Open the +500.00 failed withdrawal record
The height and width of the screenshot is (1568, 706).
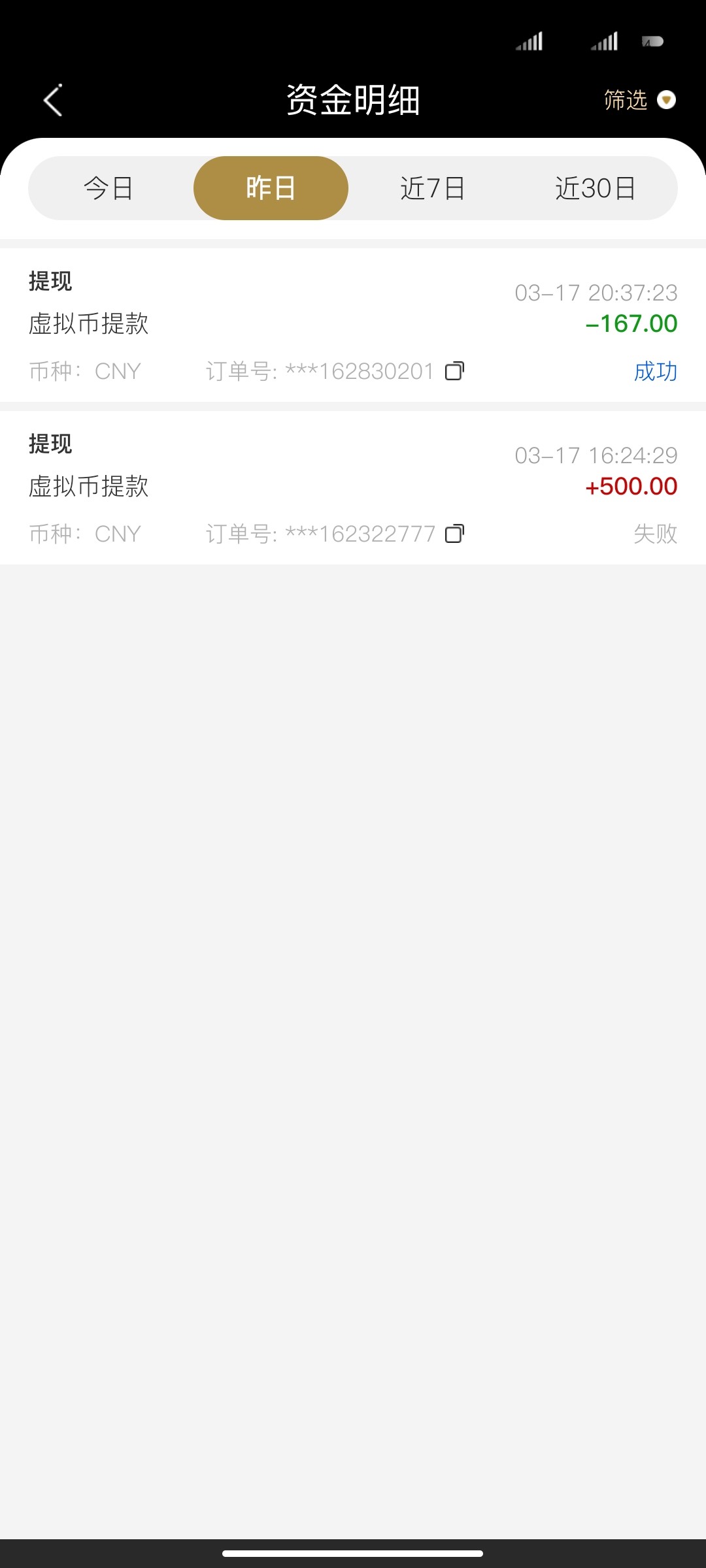pos(353,486)
